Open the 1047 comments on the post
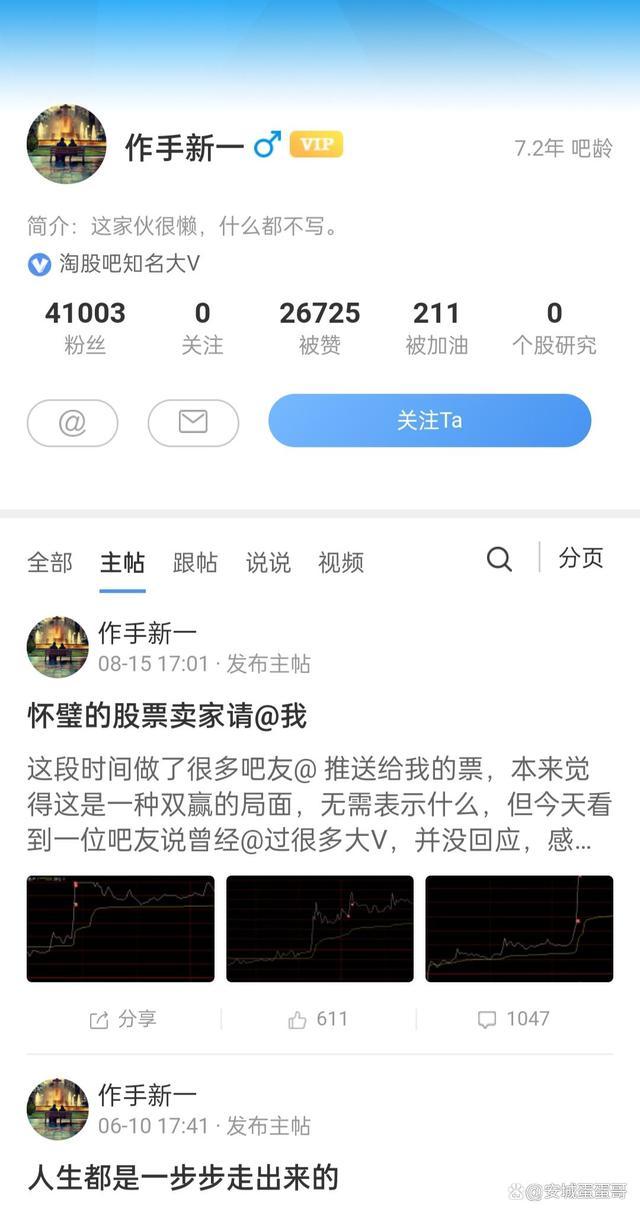The image size is (640, 1214). point(514,1019)
